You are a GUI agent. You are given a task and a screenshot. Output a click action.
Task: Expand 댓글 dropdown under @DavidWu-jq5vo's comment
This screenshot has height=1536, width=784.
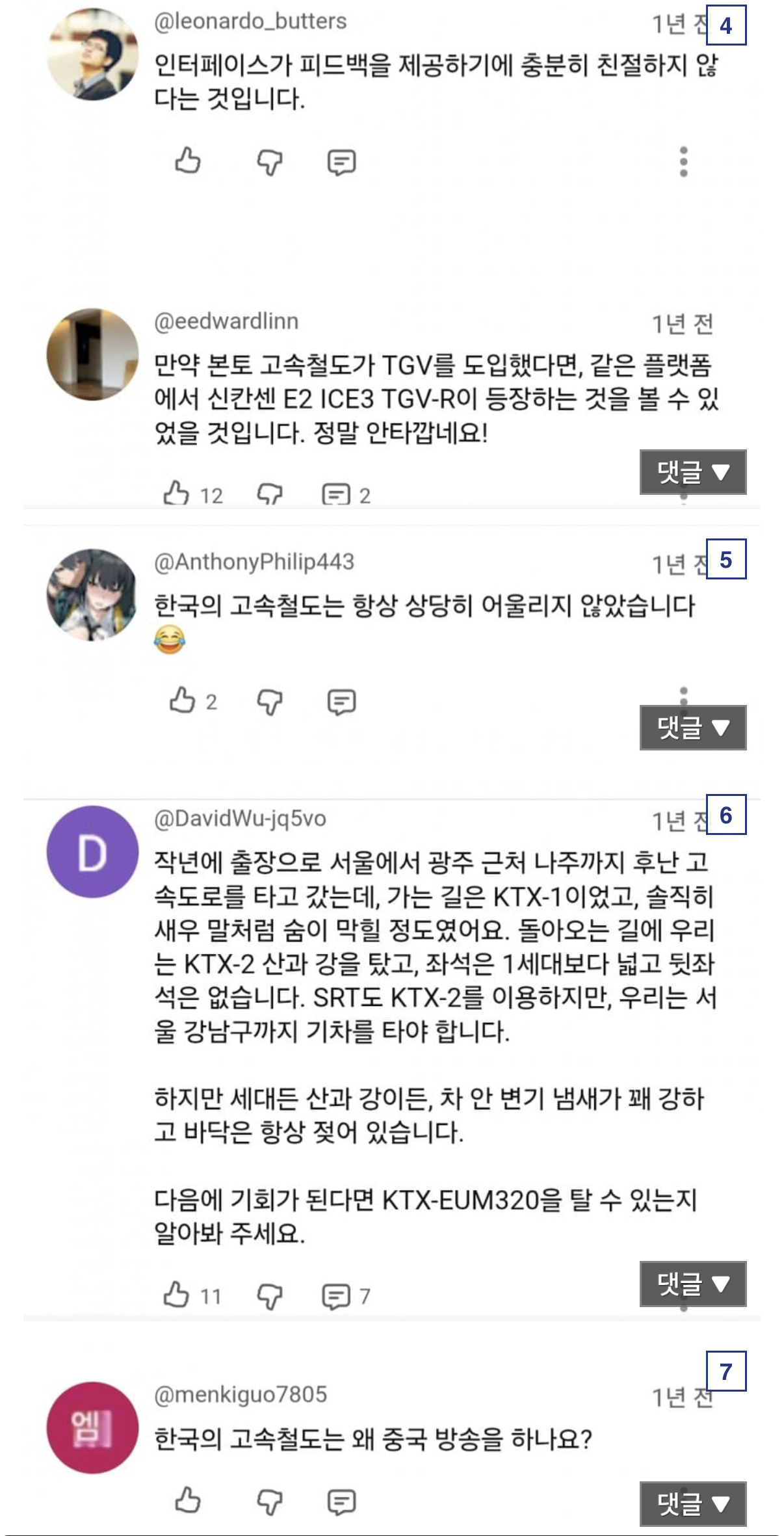(x=692, y=1284)
